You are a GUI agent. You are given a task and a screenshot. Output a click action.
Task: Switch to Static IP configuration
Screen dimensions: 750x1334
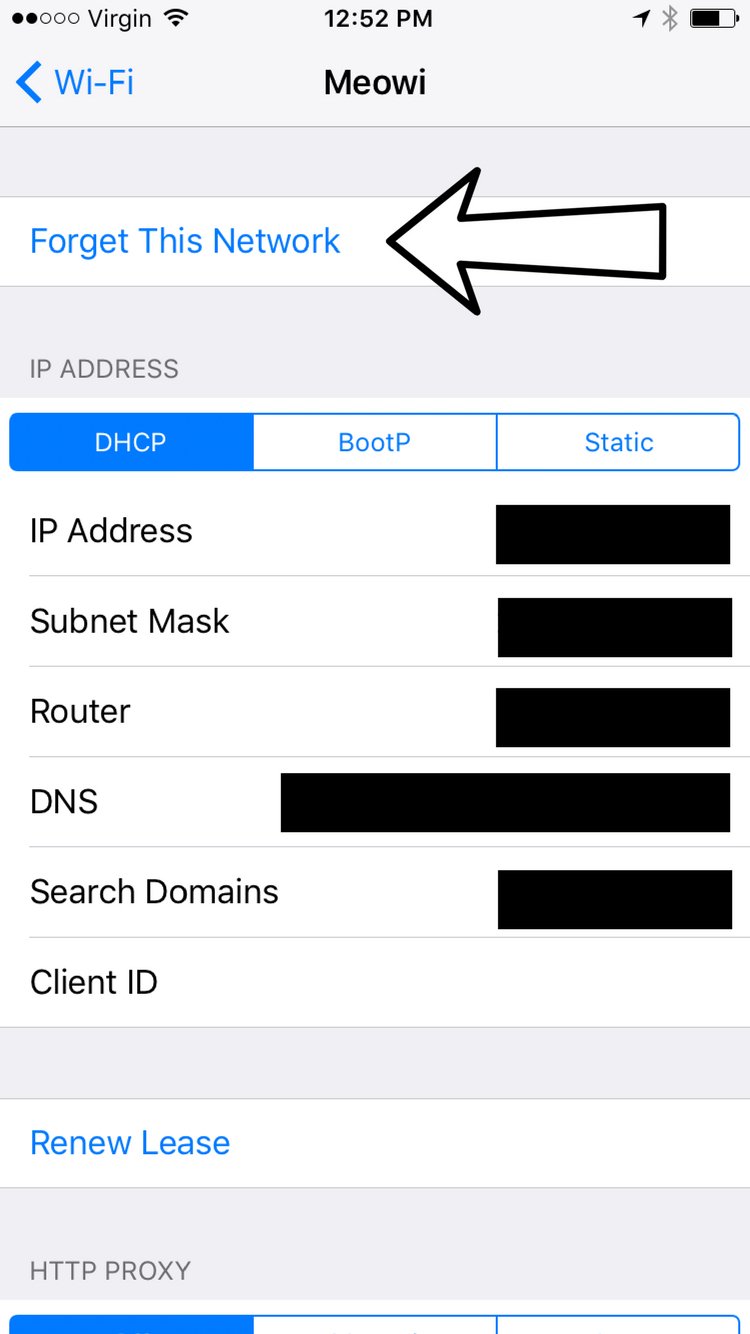pyautogui.click(x=618, y=442)
